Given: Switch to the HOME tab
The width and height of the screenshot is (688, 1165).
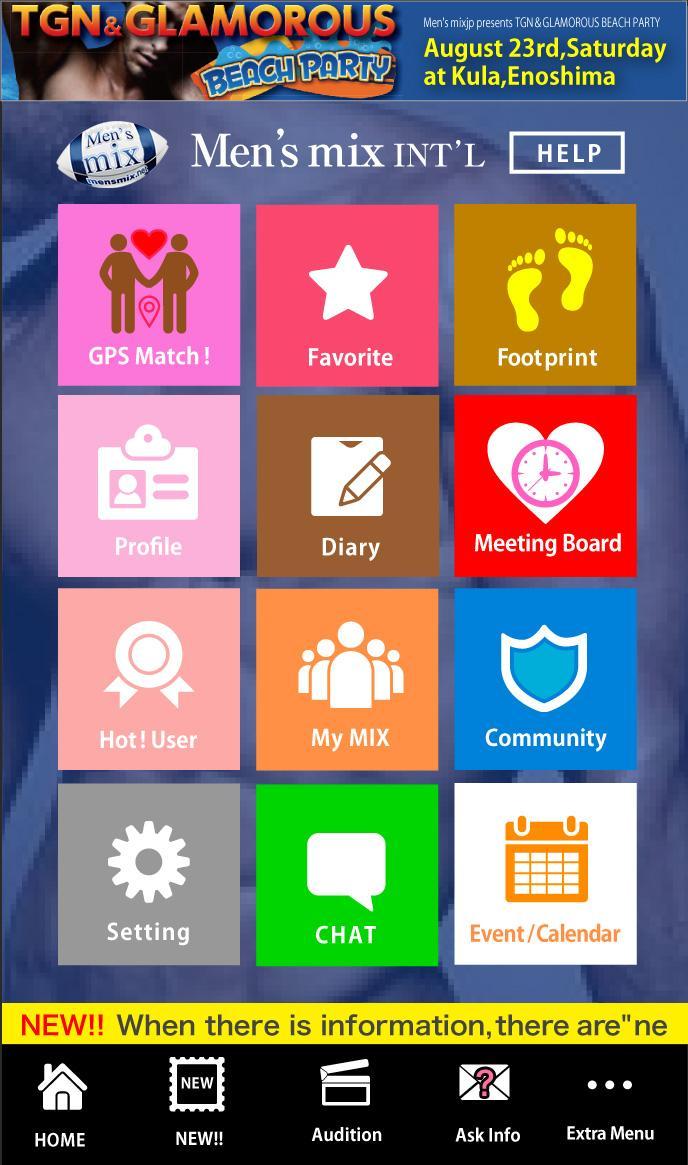Looking at the screenshot, I should 61,1105.
